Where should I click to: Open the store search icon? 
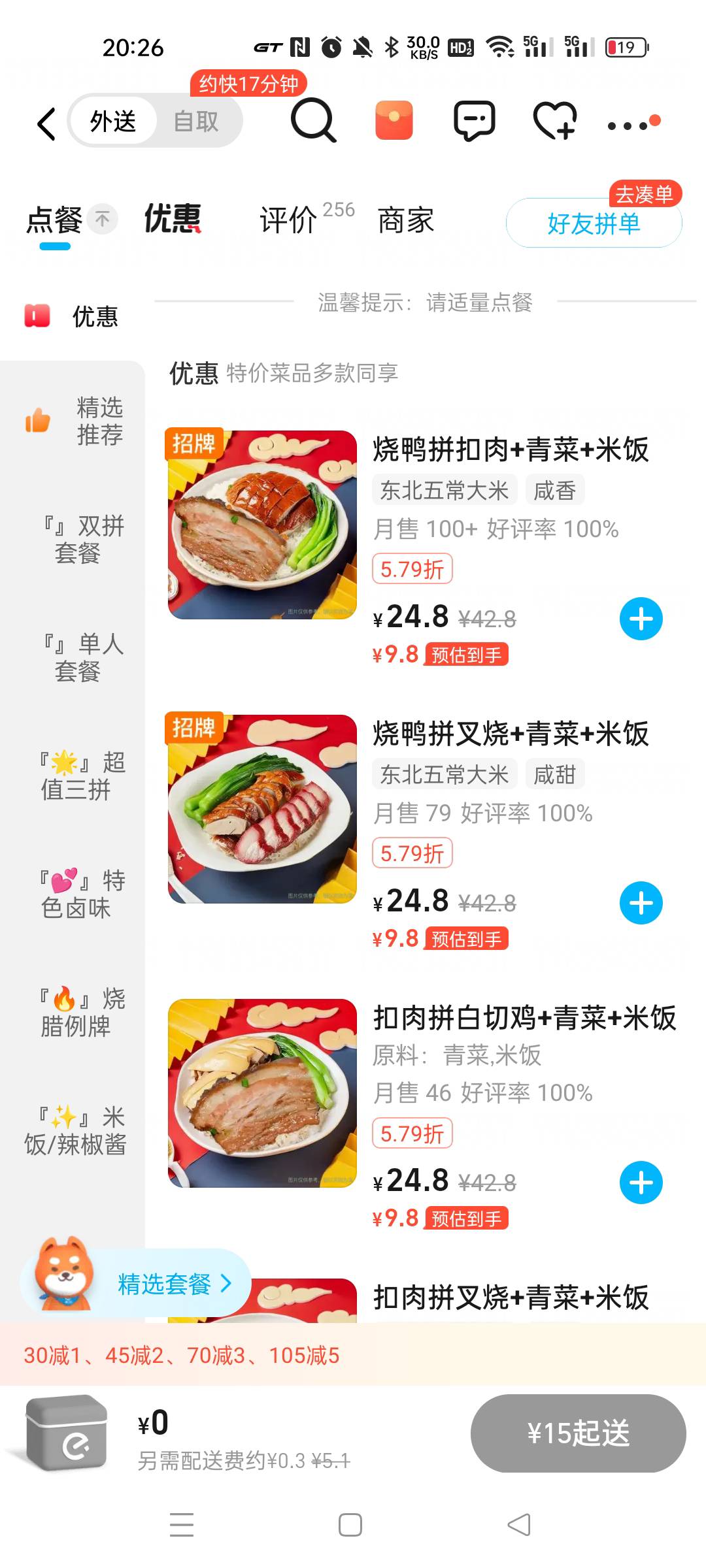313,121
